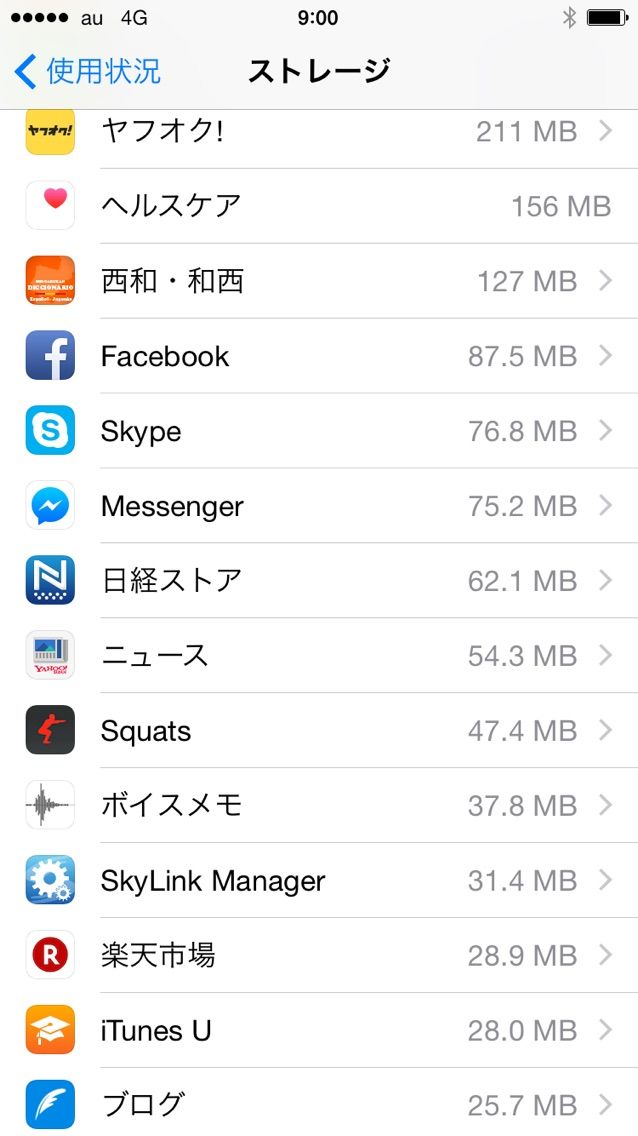Screen dimensions: 638x1136
Task: View ニュース app storage
Action: pos(319,655)
